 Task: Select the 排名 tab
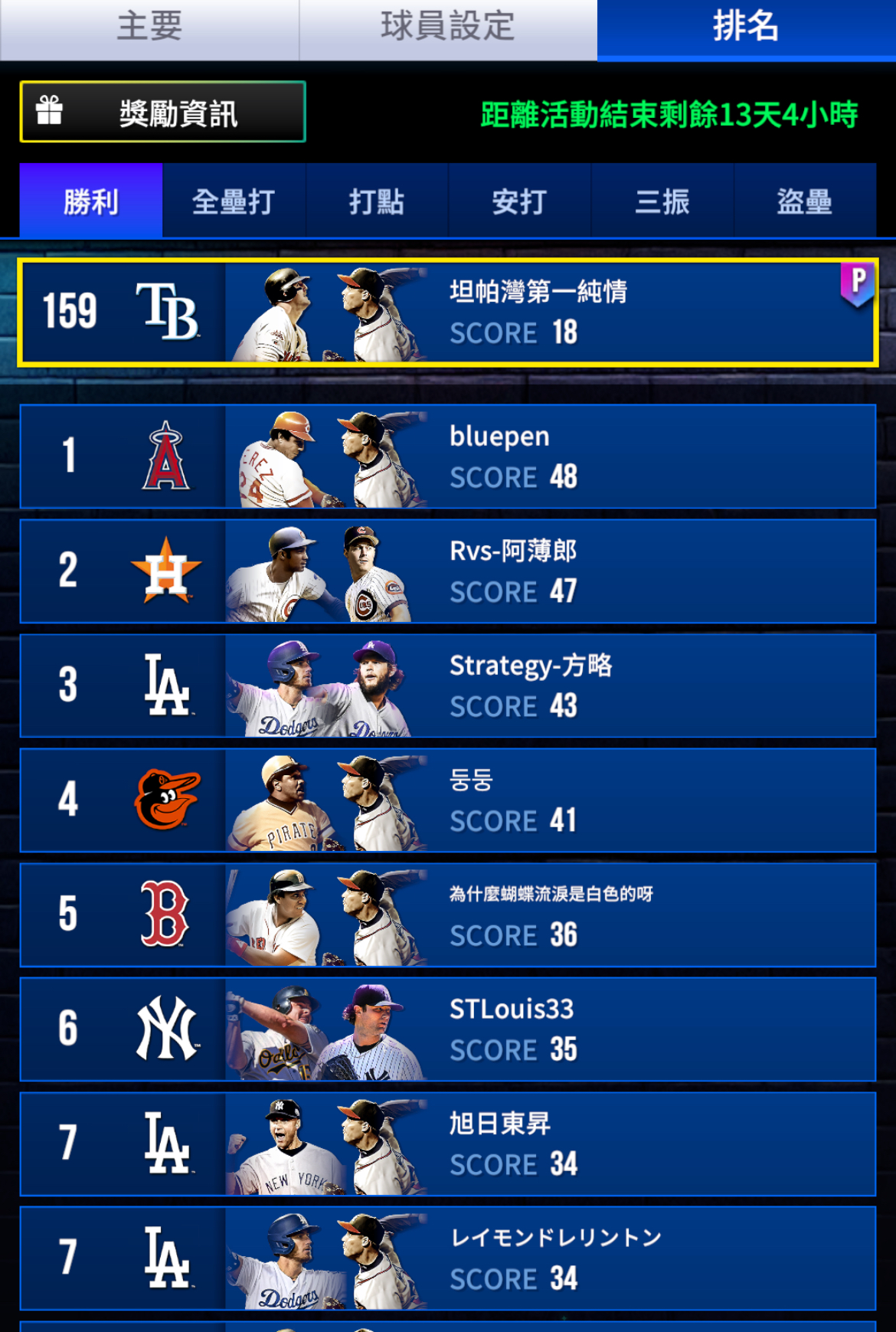tap(747, 29)
